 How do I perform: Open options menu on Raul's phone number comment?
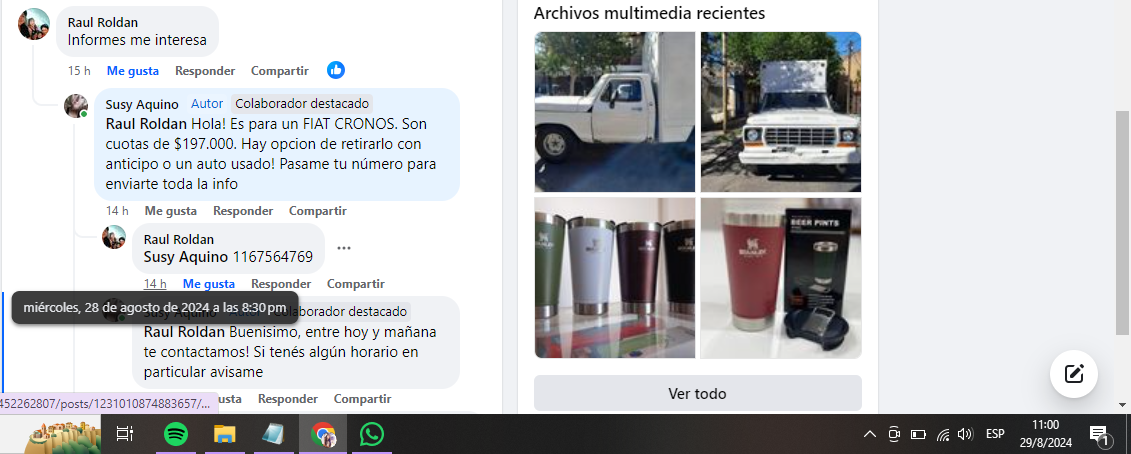point(344,248)
